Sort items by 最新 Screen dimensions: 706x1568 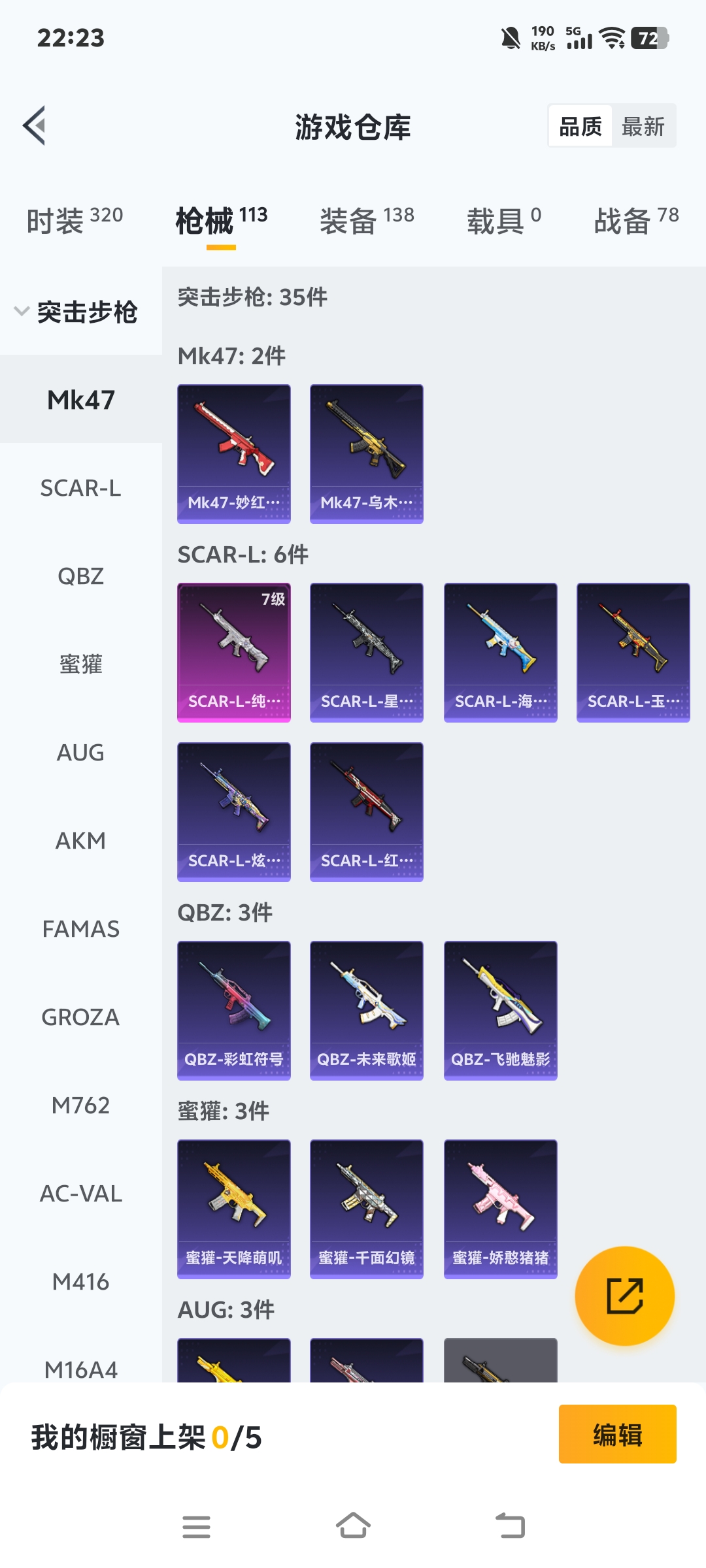coord(643,126)
